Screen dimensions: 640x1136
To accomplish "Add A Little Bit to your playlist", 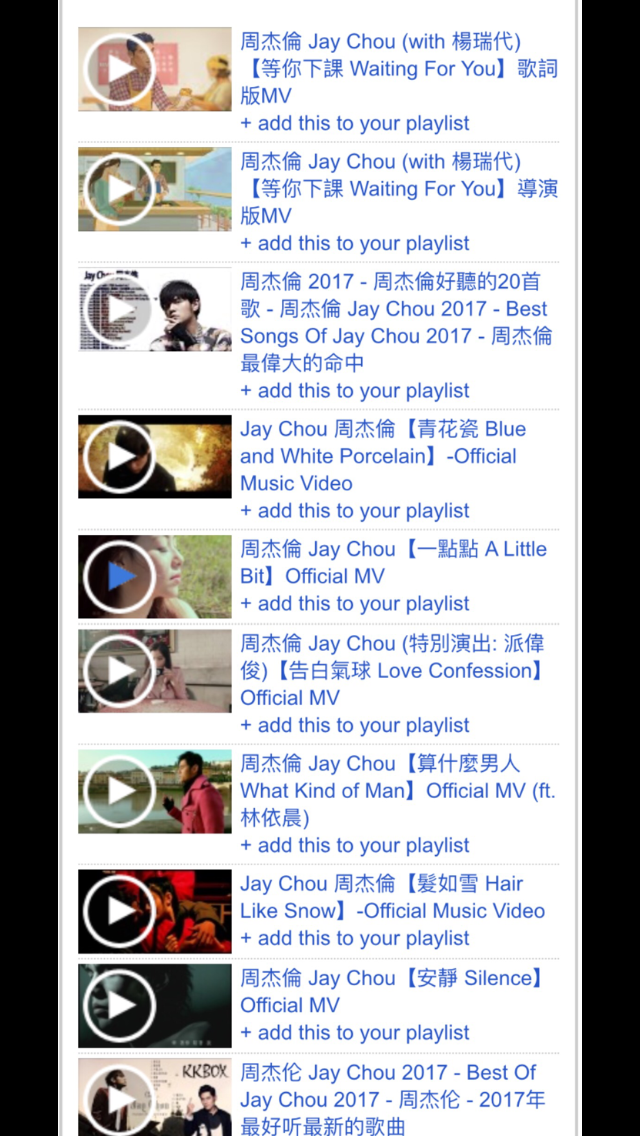I will pyautogui.click(x=354, y=604).
